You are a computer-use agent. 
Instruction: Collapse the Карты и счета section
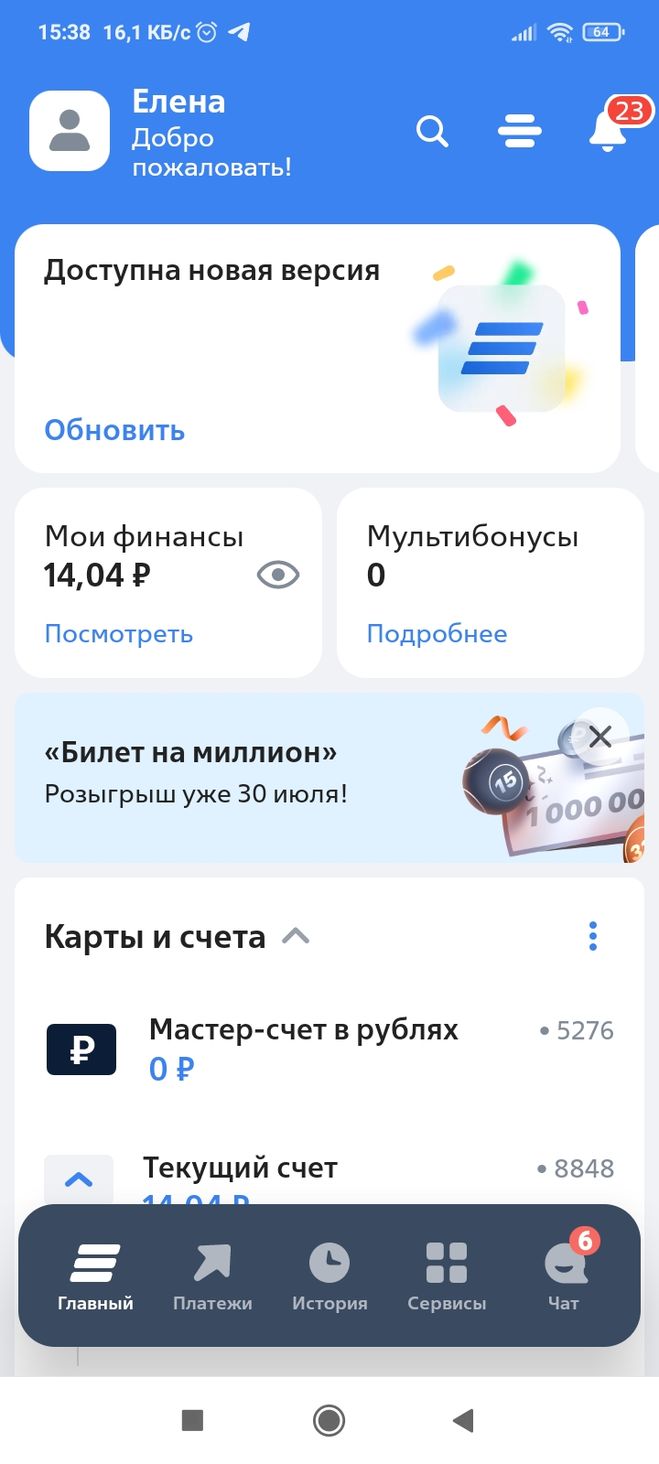point(296,937)
